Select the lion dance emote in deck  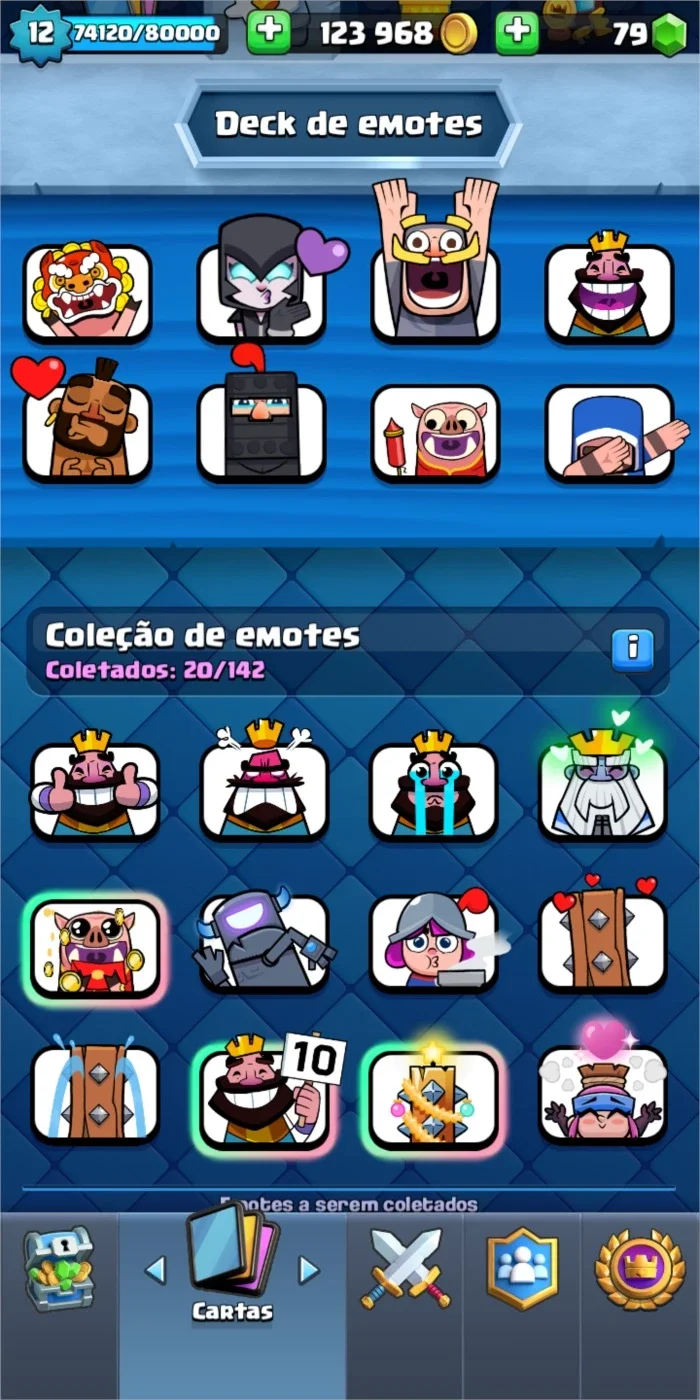[88, 292]
